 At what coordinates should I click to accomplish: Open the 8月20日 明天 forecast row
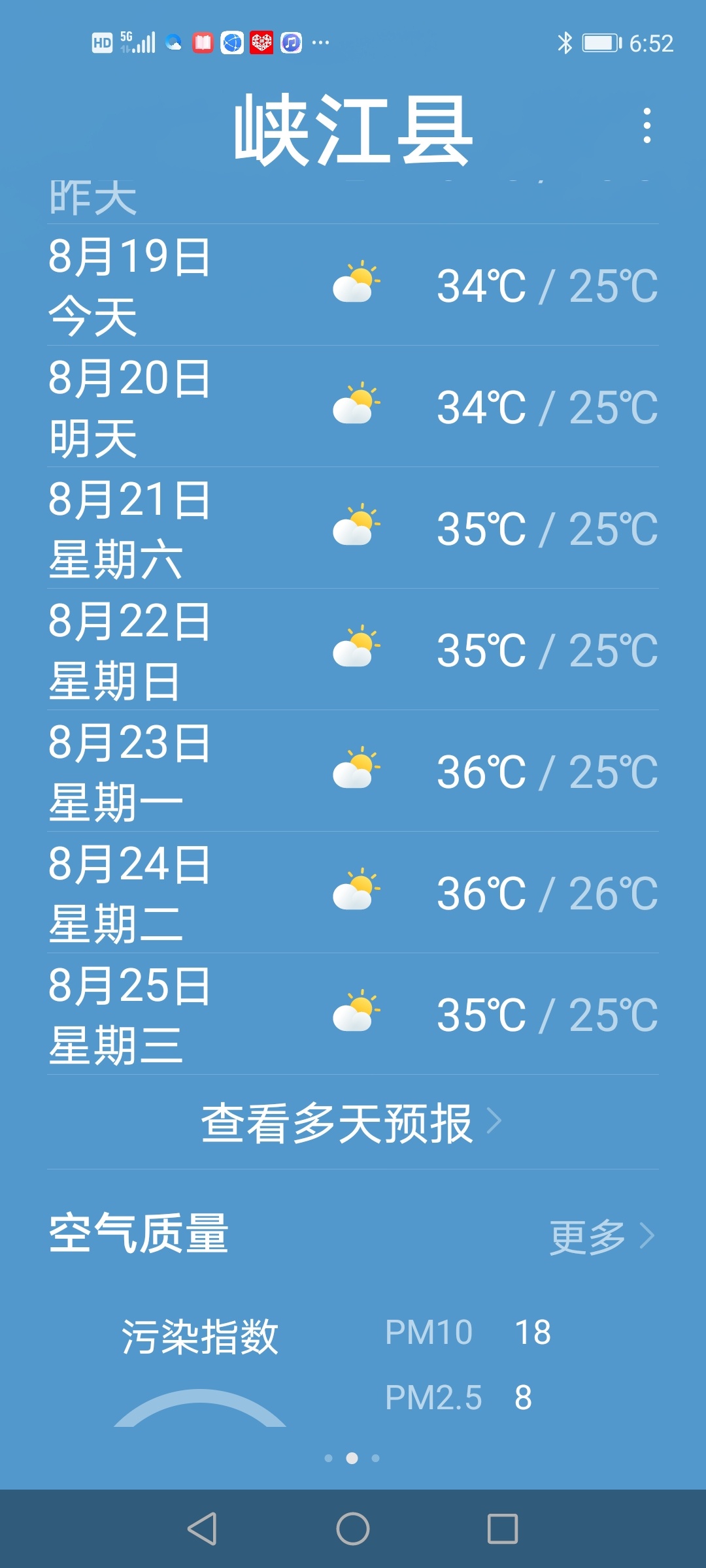[x=353, y=406]
